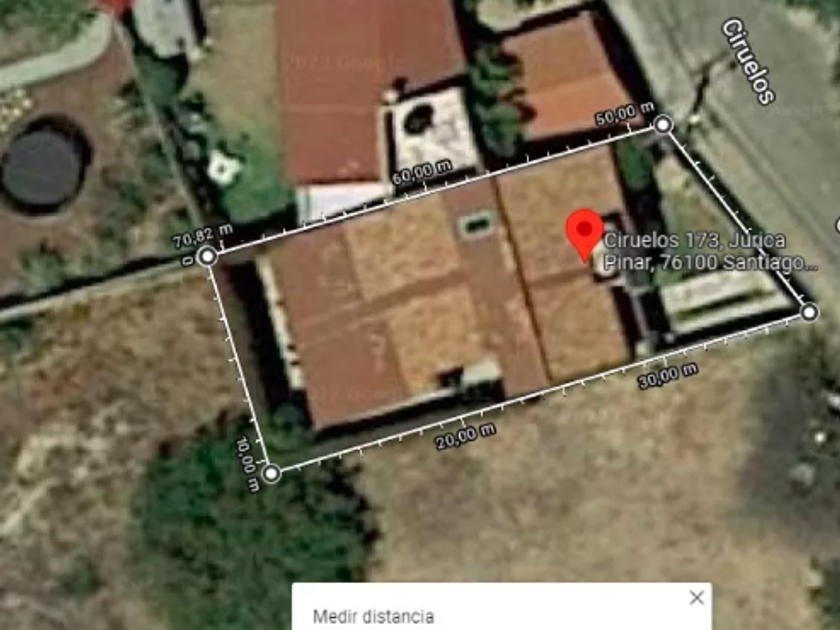This screenshot has width=840, height=630.
Task: Close the Medir distancia panel
Action: pos(697,597)
